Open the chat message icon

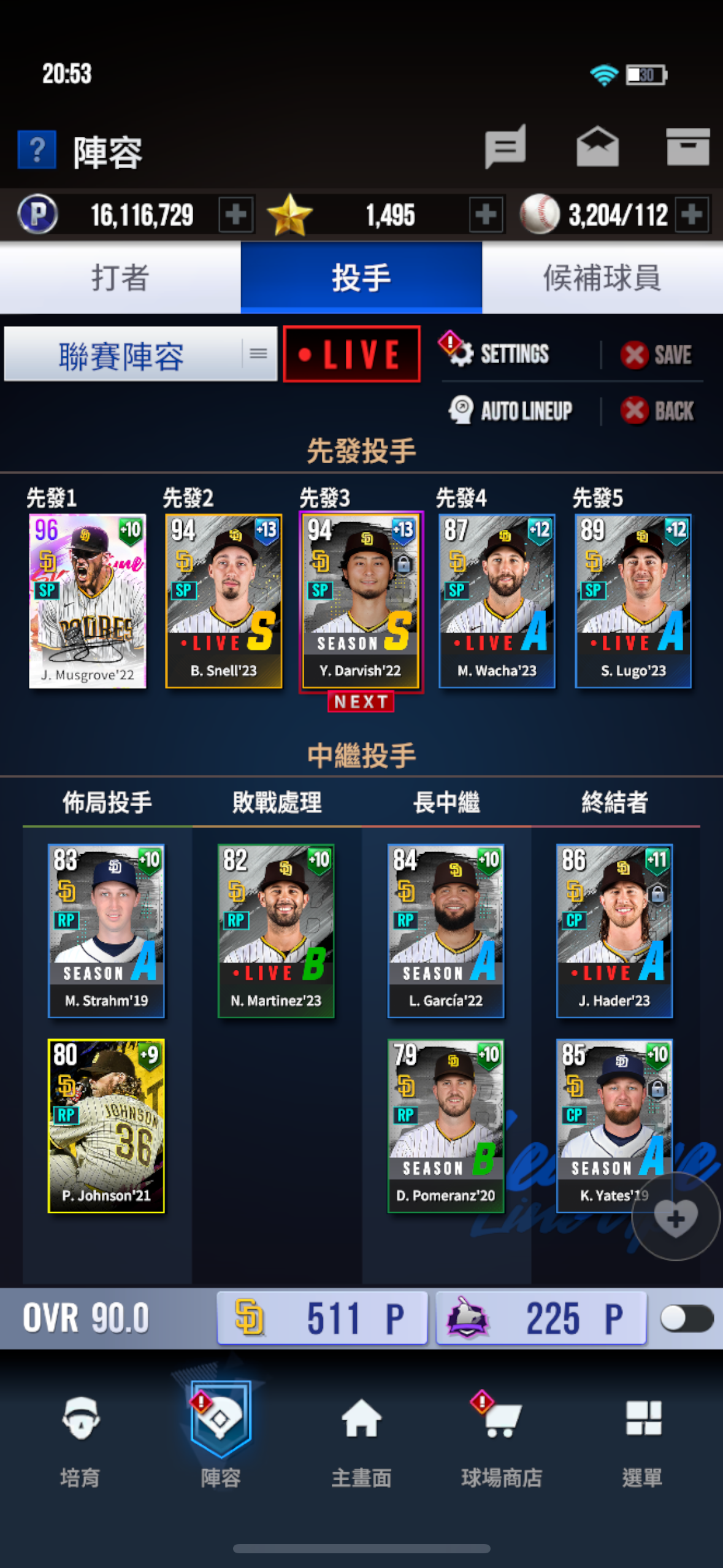pos(505,147)
